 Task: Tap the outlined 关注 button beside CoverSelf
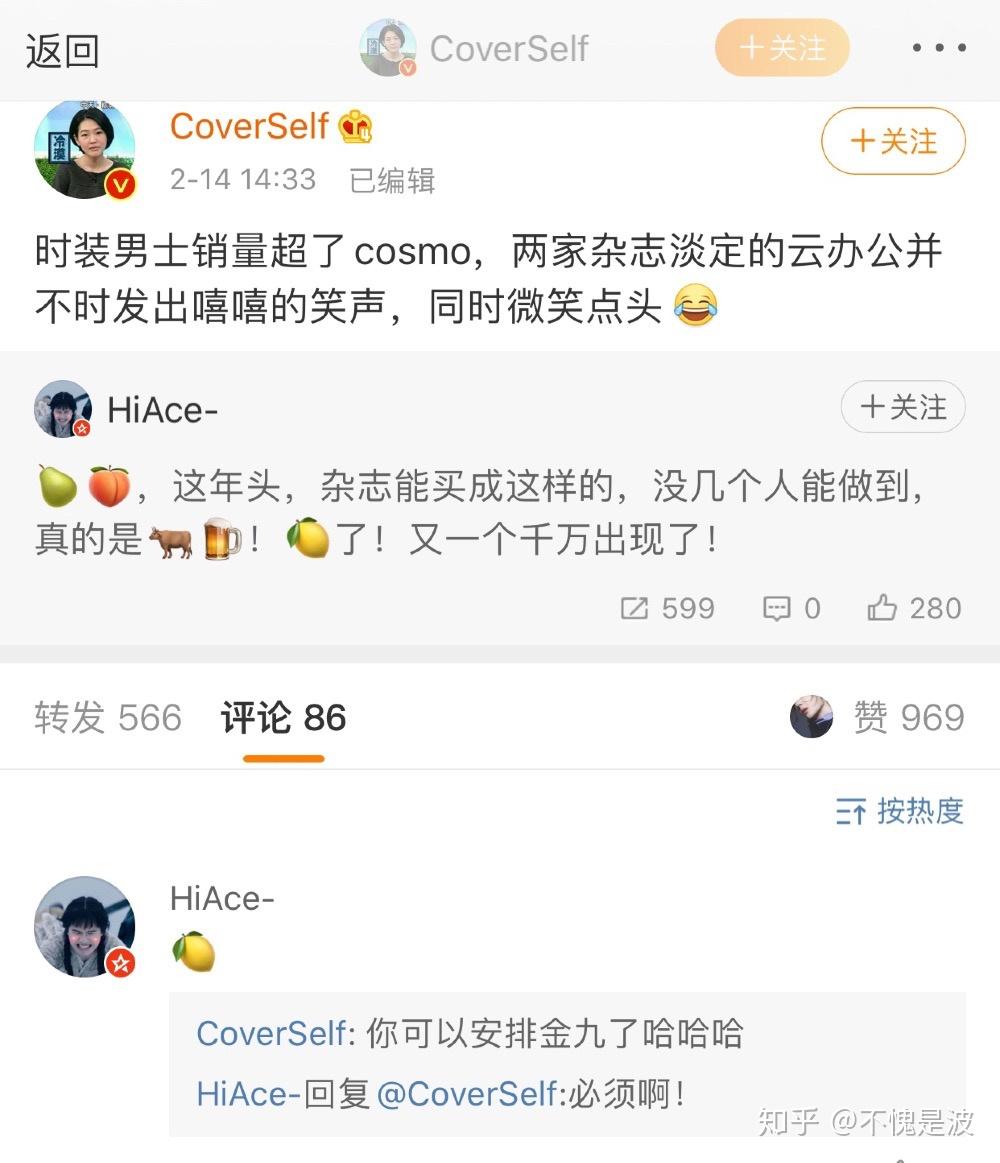[x=893, y=142]
